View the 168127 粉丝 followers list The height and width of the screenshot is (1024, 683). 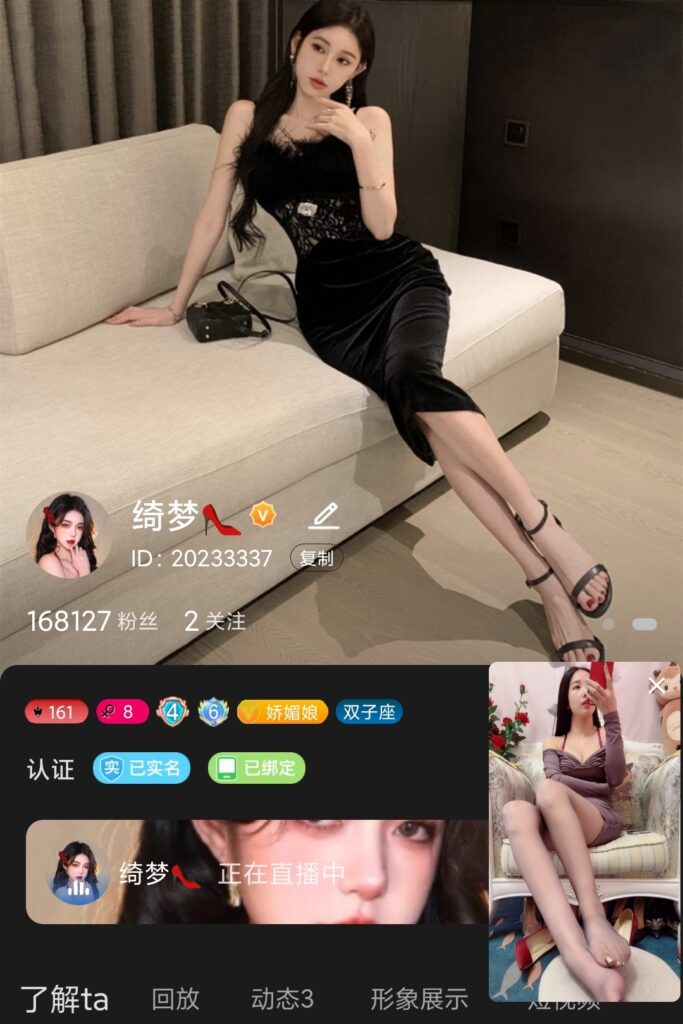[92, 621]
